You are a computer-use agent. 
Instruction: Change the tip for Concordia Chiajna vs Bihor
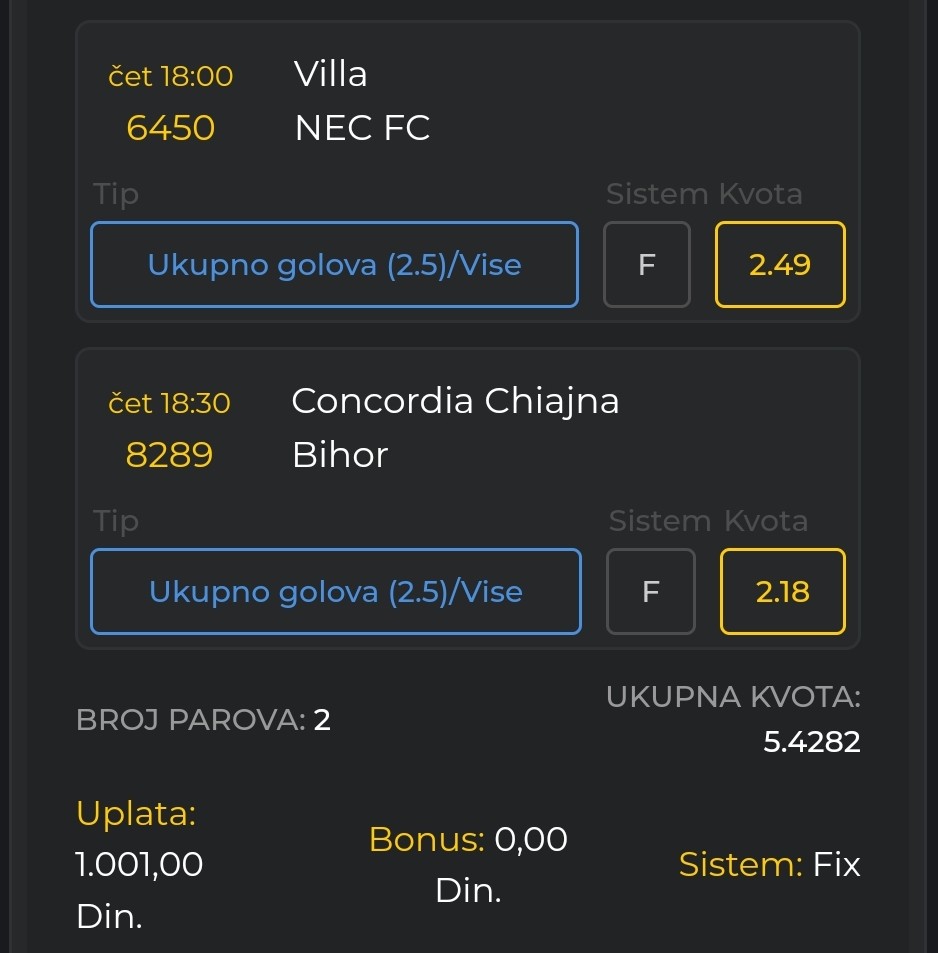tap(335, 591)
